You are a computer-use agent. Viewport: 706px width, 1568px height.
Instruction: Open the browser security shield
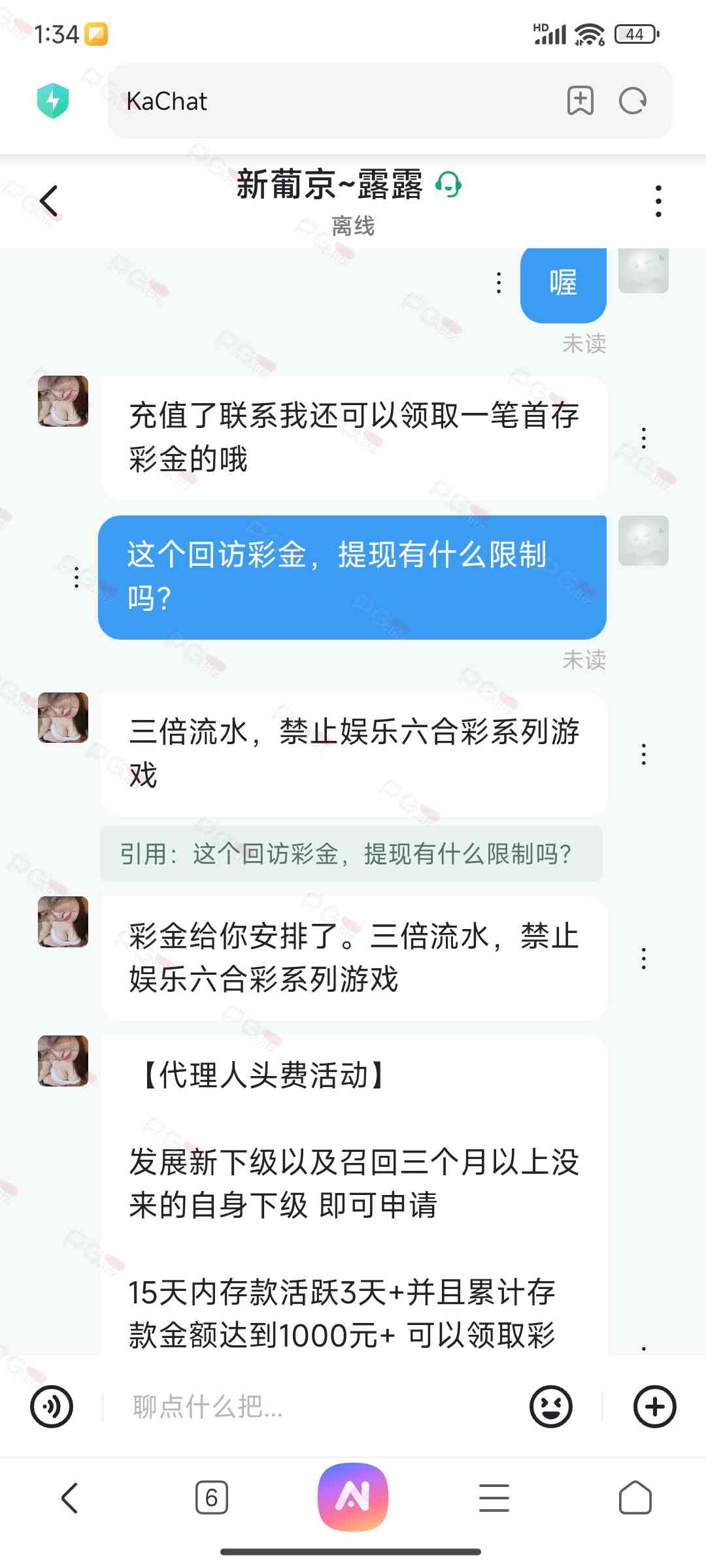point(53,101)
